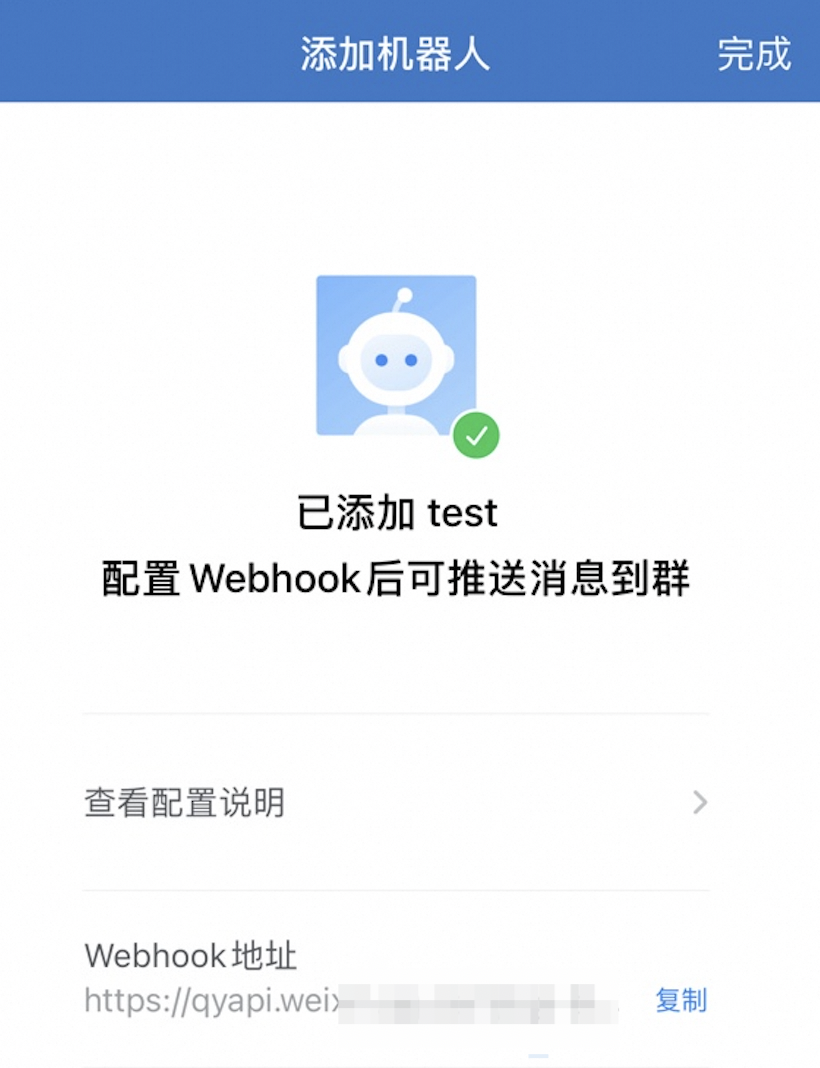Click the robot face icon
Image resolution: width=820 pixels, height=1068 pixels.
pos(396,365)
